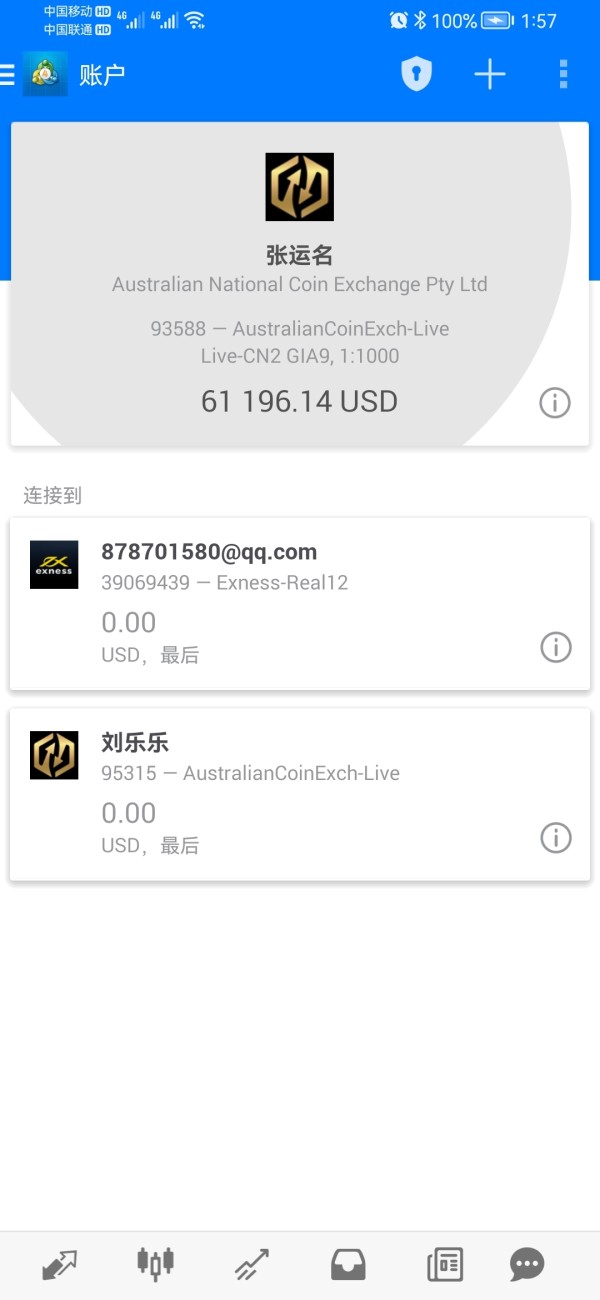Image resolution: width=600 pixels, height=1300 pixels.
Task: View info for the 61 196.14 USD account
Action: (555, 402)
